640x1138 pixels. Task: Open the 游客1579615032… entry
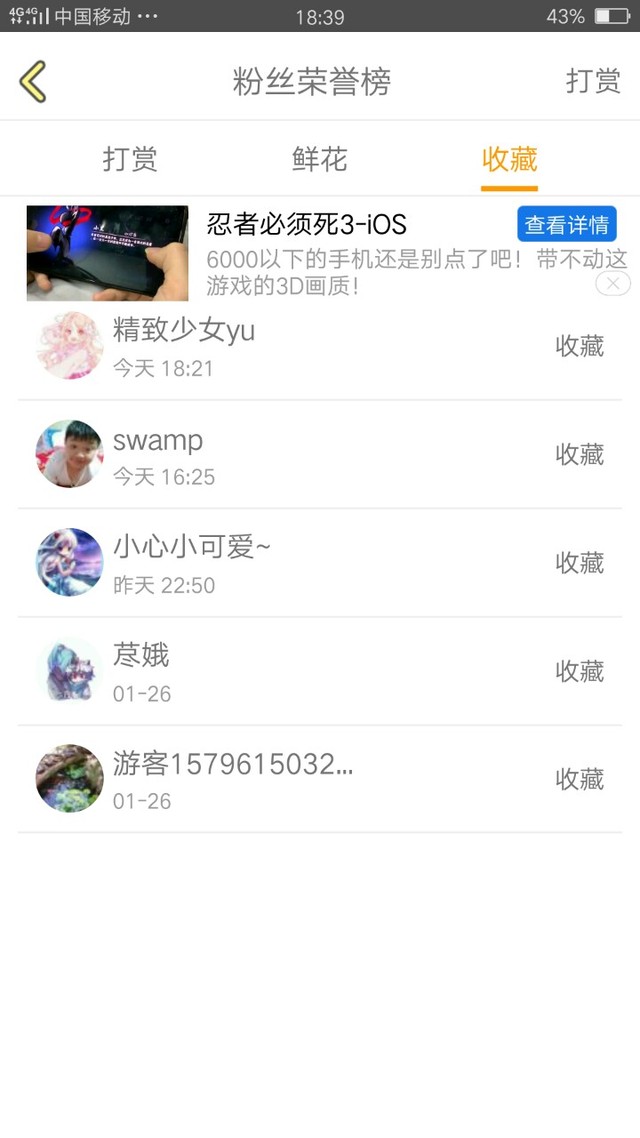click(x=319, y=779)
